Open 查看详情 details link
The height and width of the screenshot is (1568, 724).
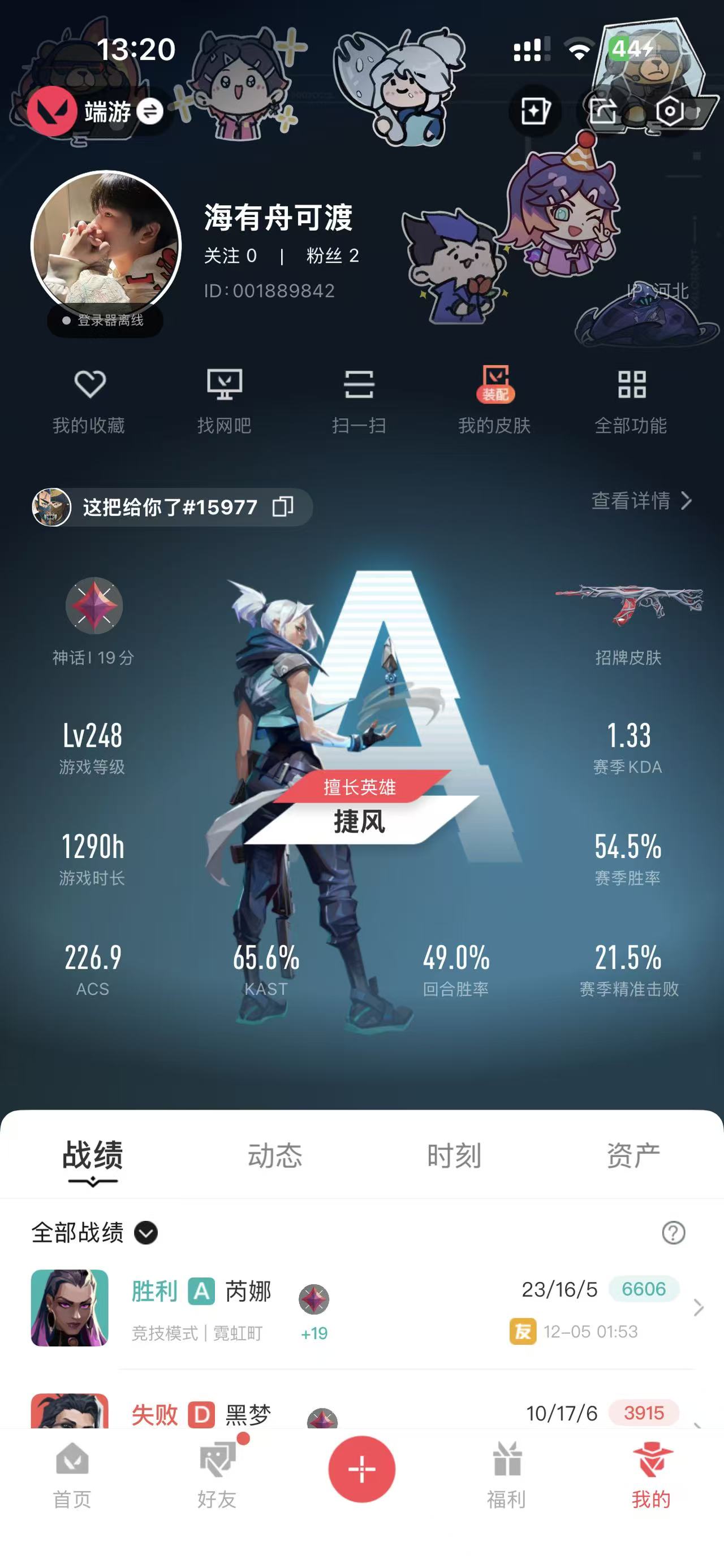641,501
